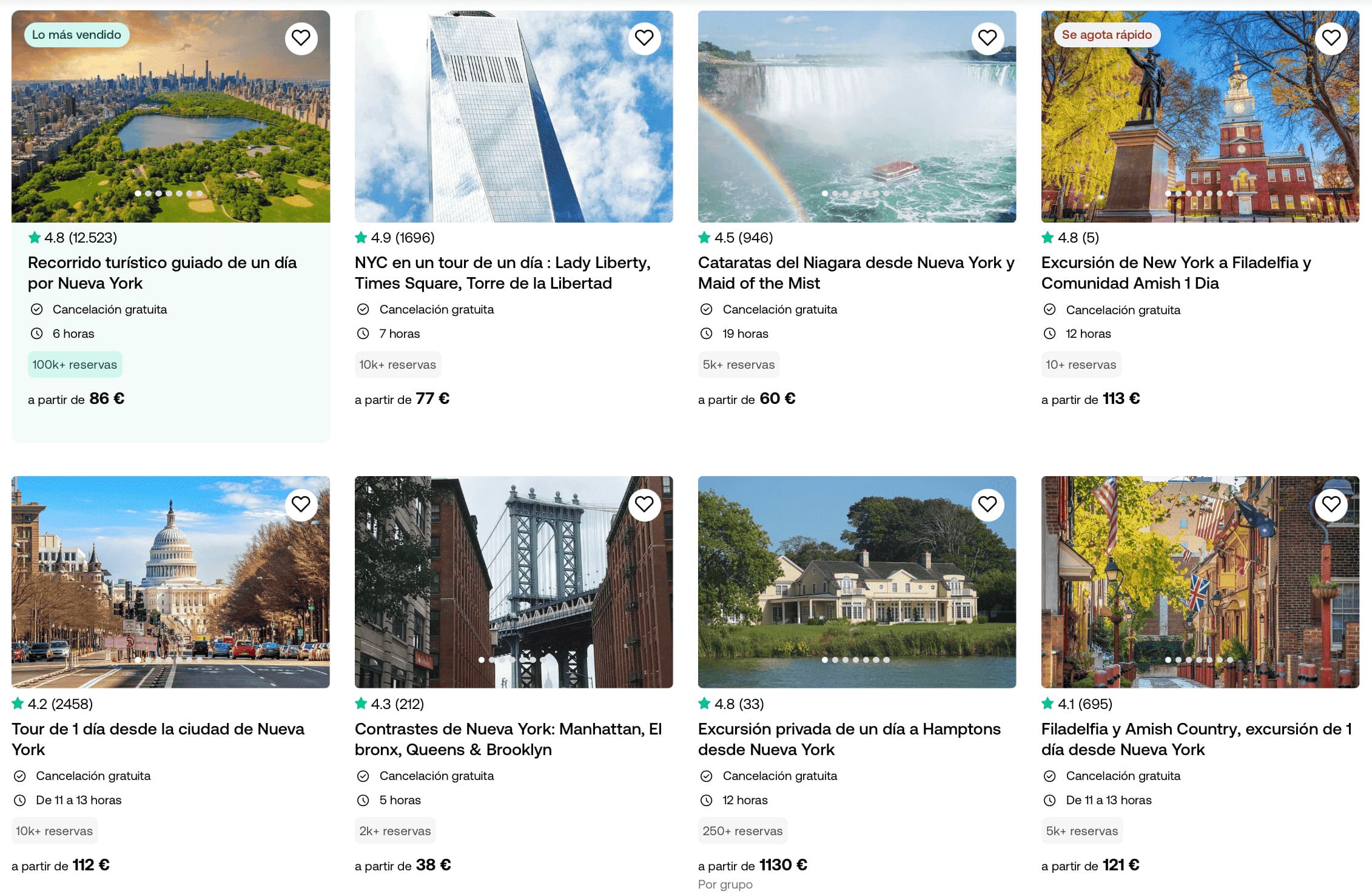Favorite the Hamptons private excursion

tap(987, 505)
